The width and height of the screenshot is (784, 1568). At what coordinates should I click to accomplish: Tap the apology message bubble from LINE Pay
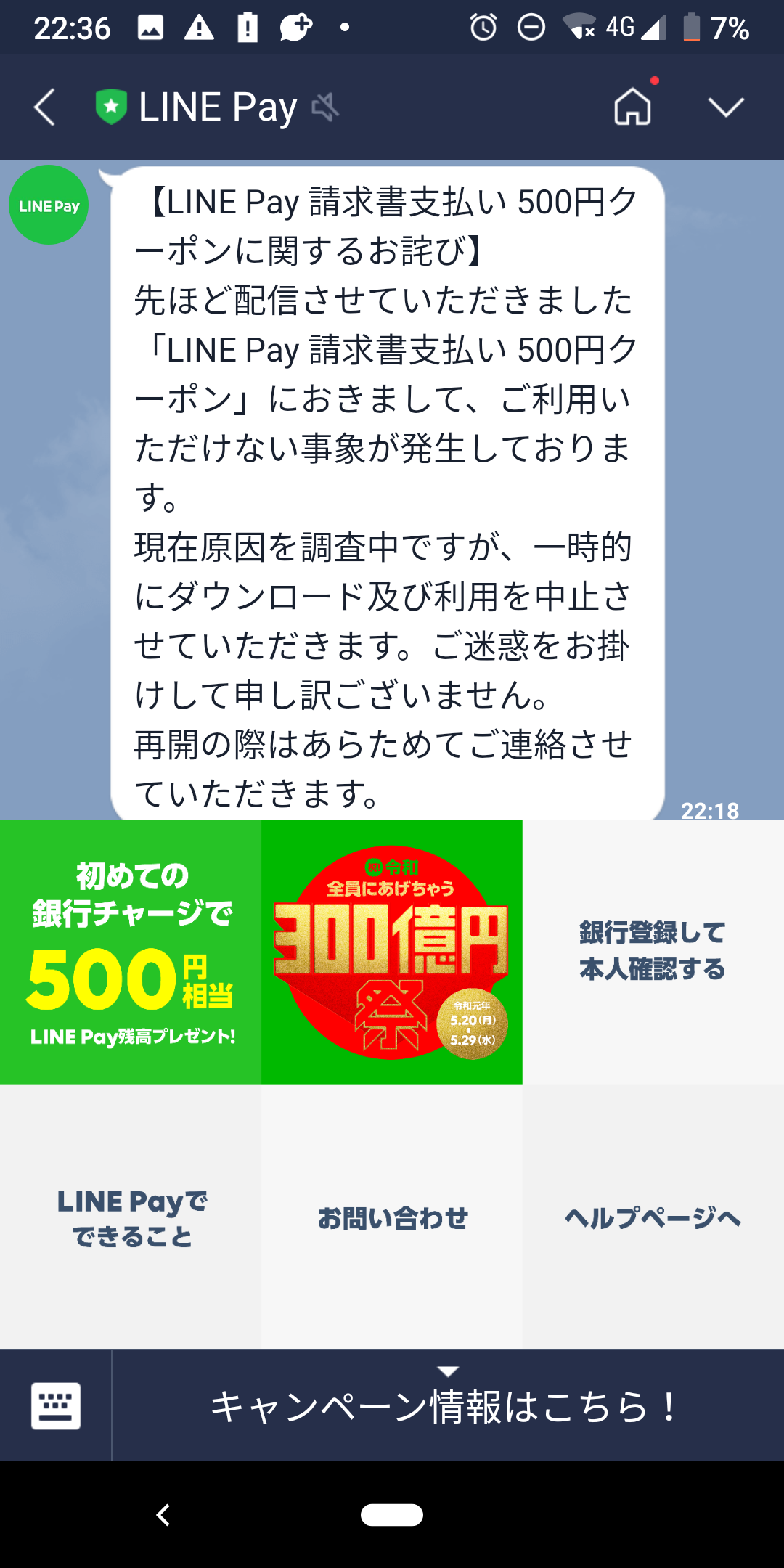[x=387, y=486]
